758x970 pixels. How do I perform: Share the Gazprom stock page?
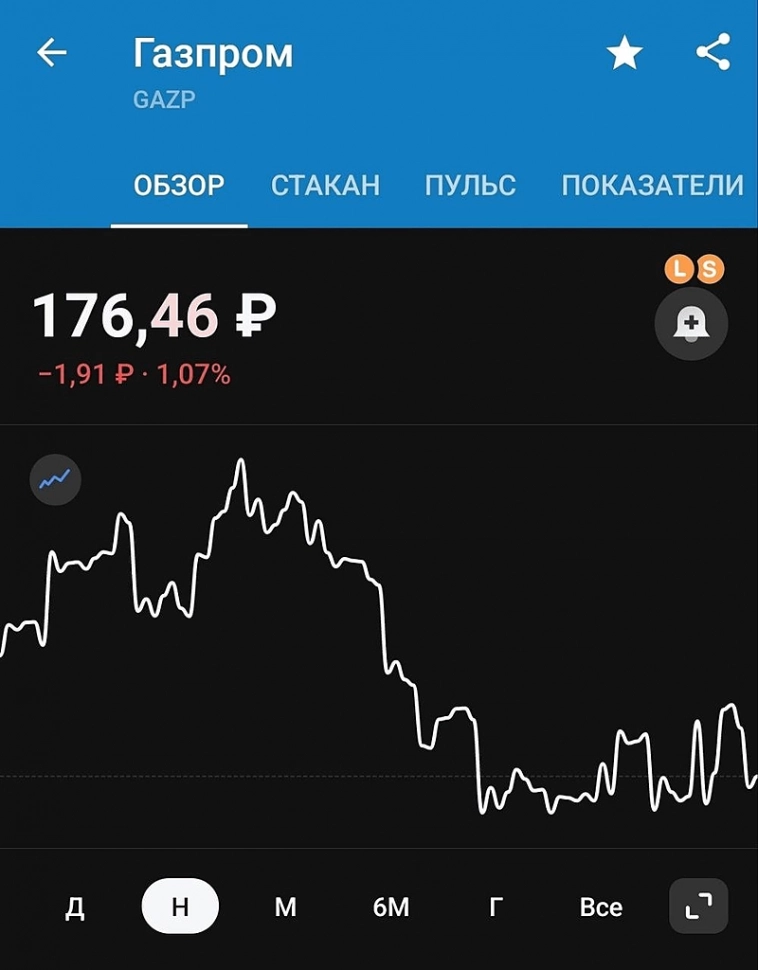[713, 52]
